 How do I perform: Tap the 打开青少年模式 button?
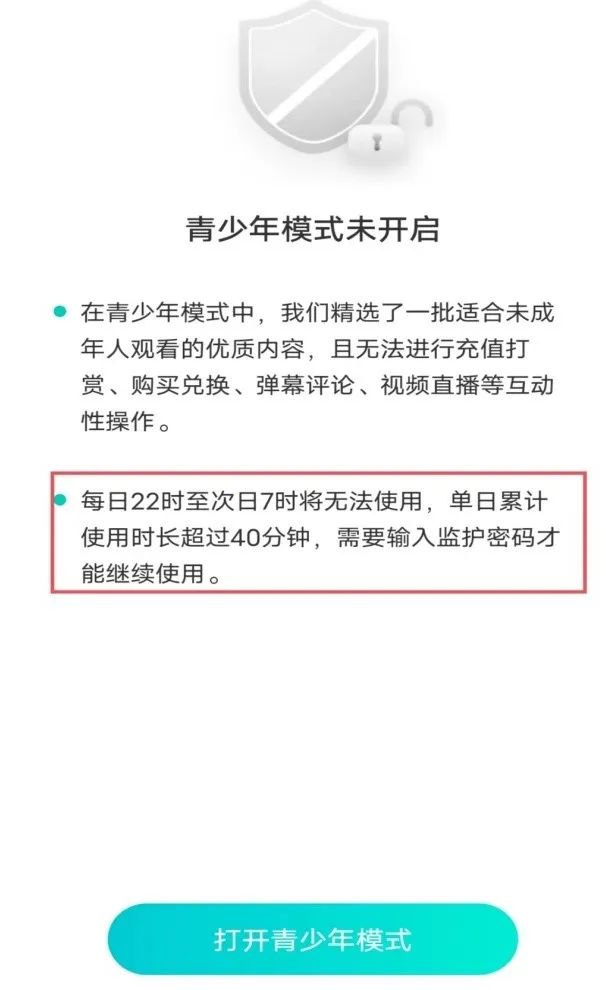(x=312, y=939)
